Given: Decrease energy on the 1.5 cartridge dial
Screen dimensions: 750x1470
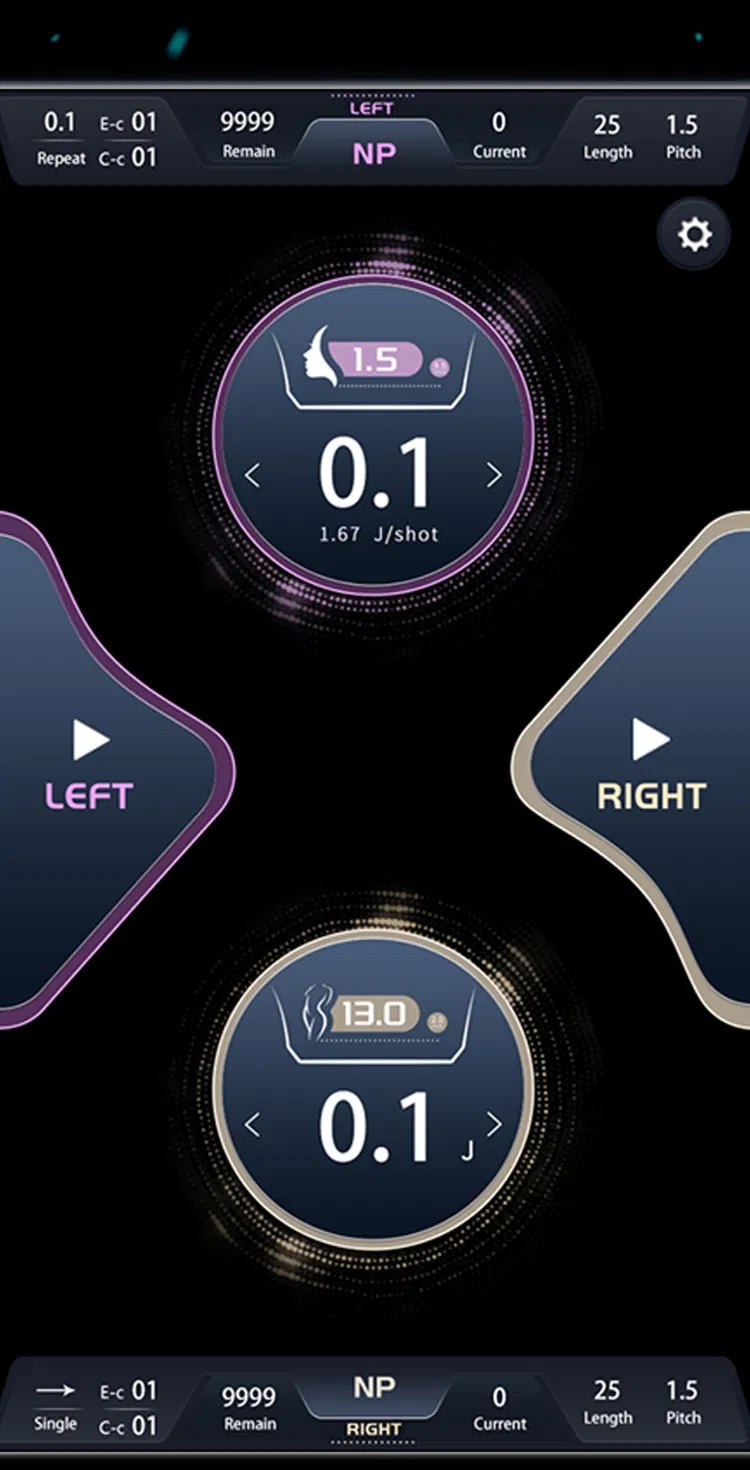Looking at the screenshot, I should tap(252, 476).
